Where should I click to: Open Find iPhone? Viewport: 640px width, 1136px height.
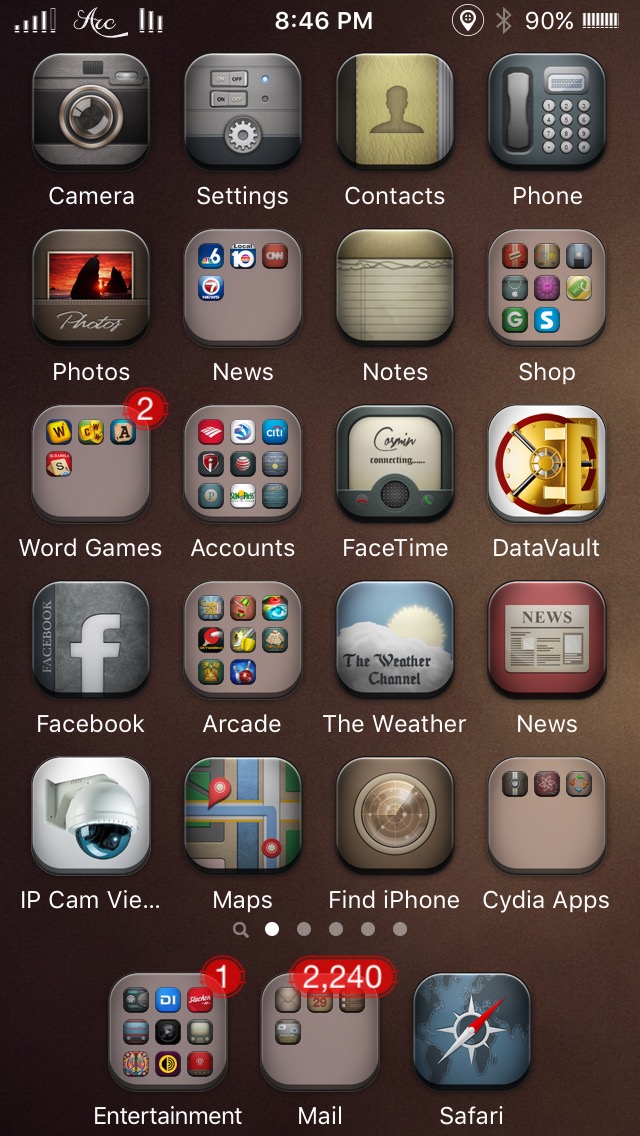[395, 816]
